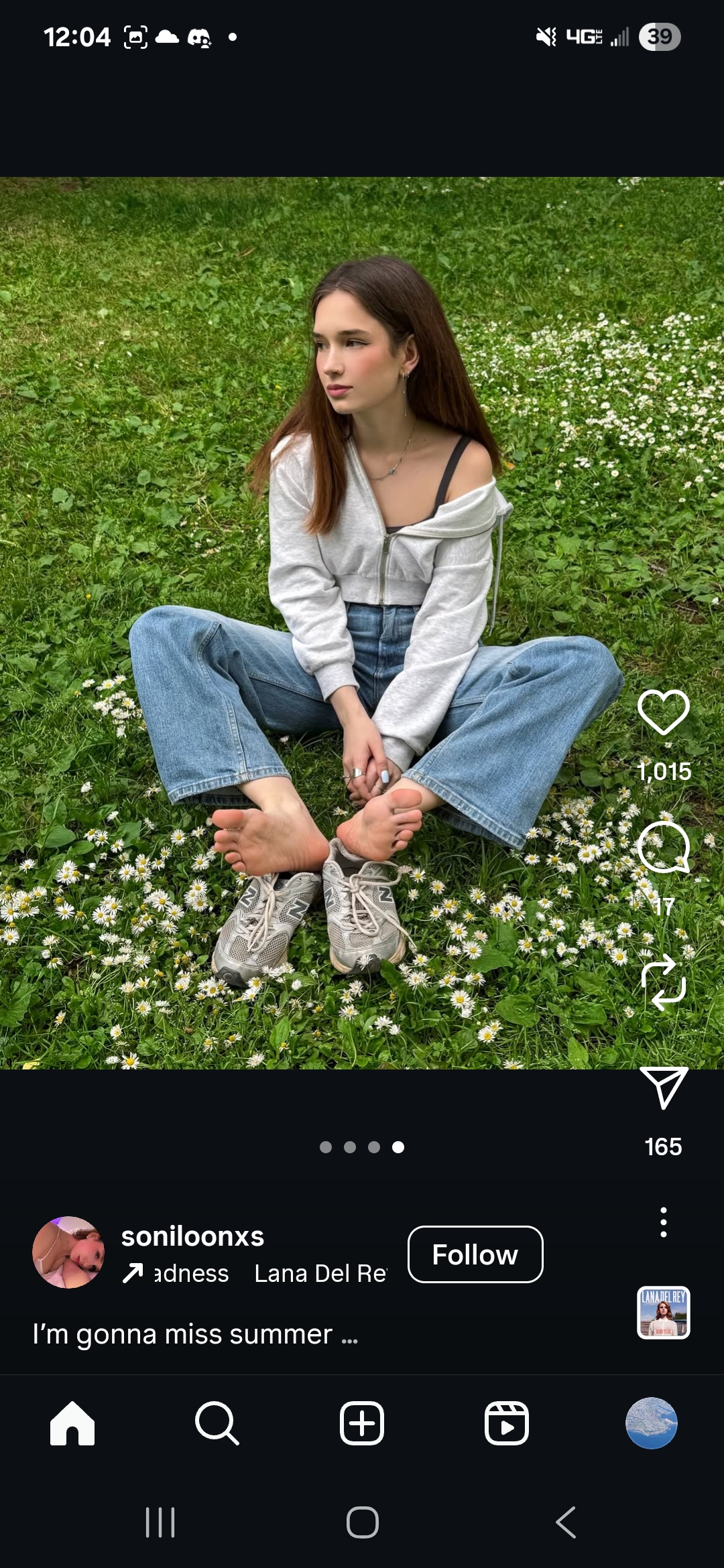724x1568 pixels.
Task: Repost this post with the arrows icon
Action: (663, 984)
